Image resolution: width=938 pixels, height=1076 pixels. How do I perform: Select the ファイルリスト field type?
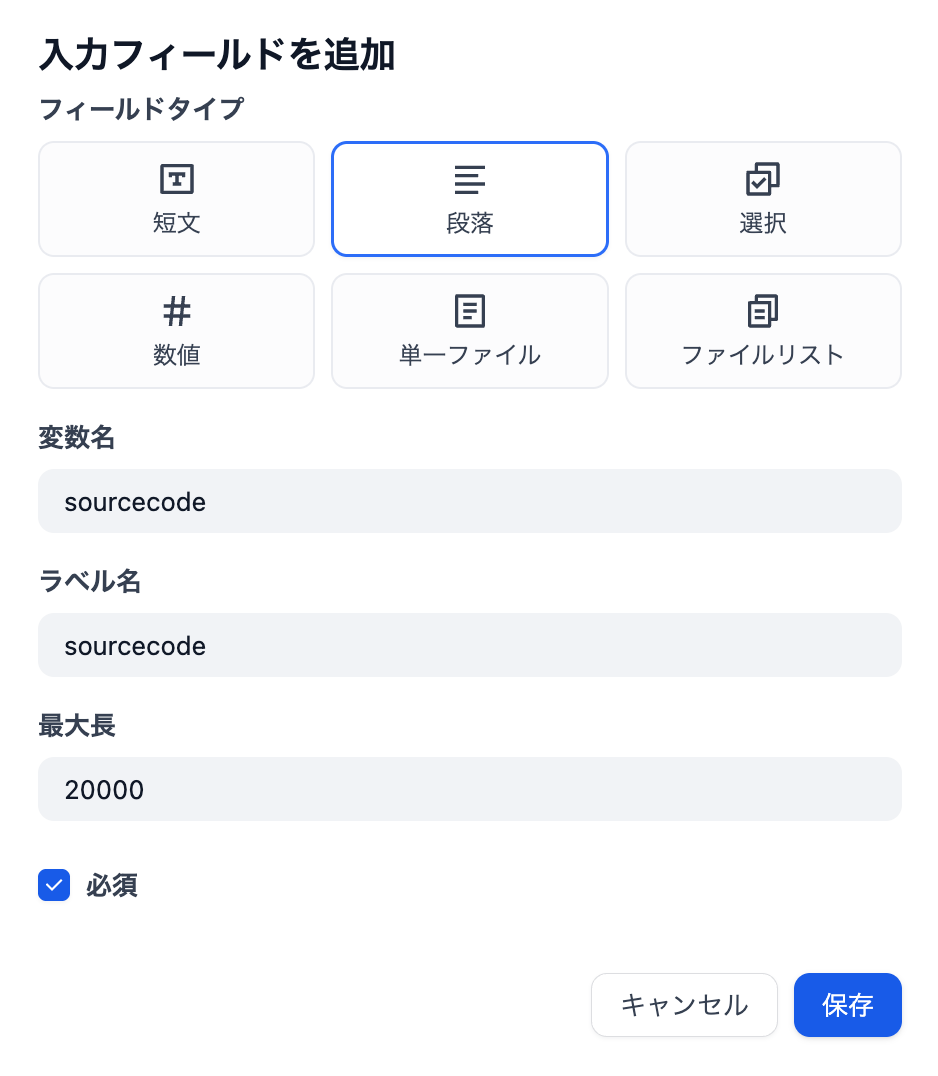[x=762, y=330]
